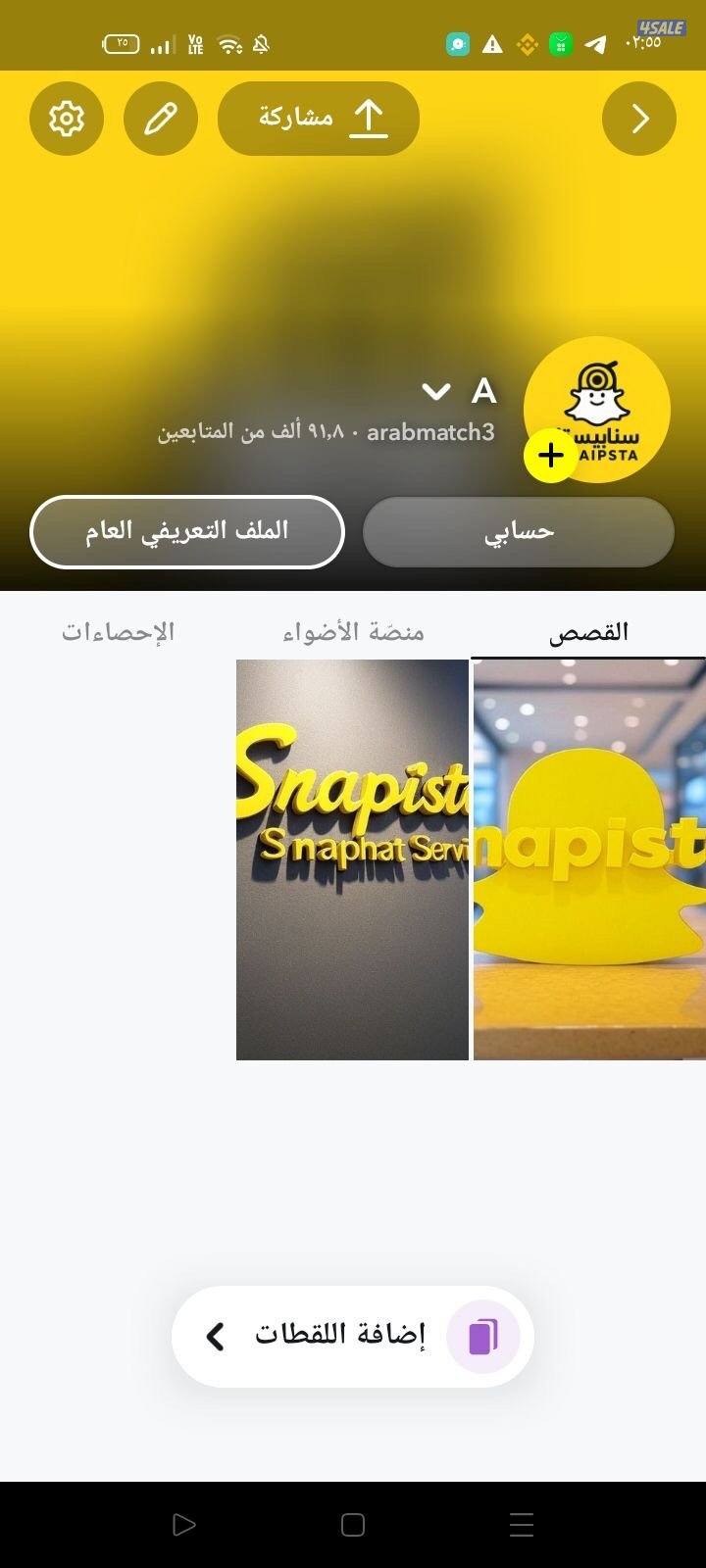
Task: Toggle the muted notifications bell icon
Action: (x=261, y=45)
